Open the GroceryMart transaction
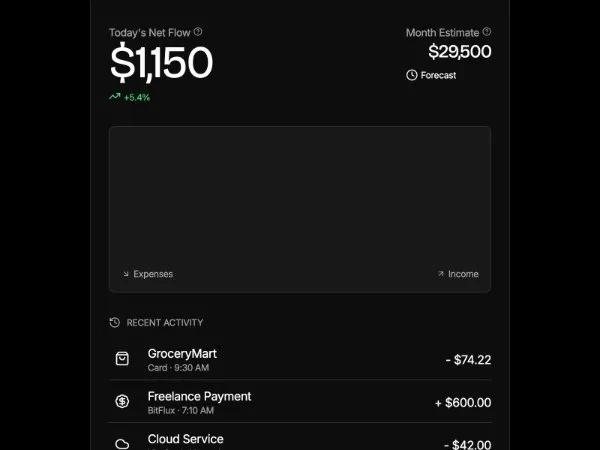The image size is (600, 450). click(300, 359)
